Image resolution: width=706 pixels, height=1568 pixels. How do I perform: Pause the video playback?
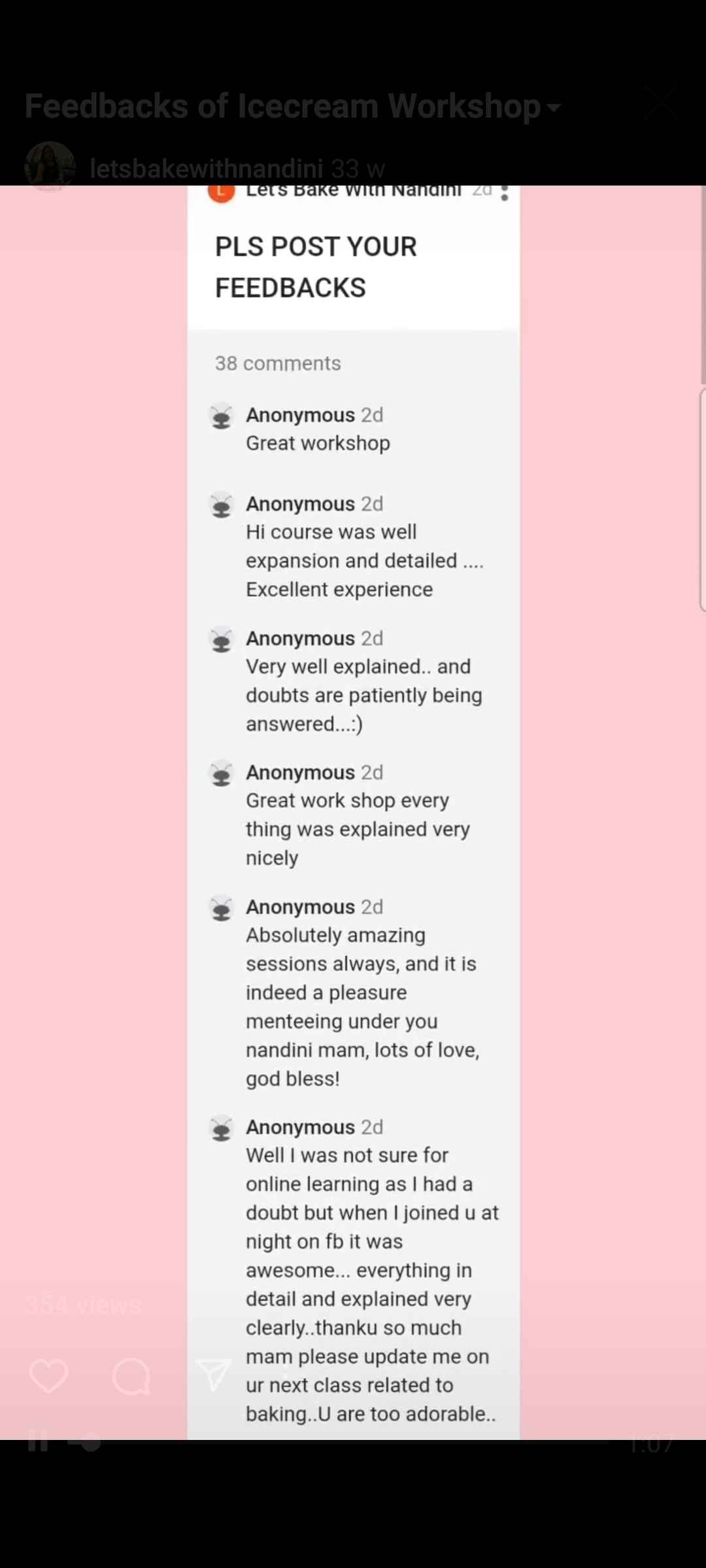click(38, 1441)
